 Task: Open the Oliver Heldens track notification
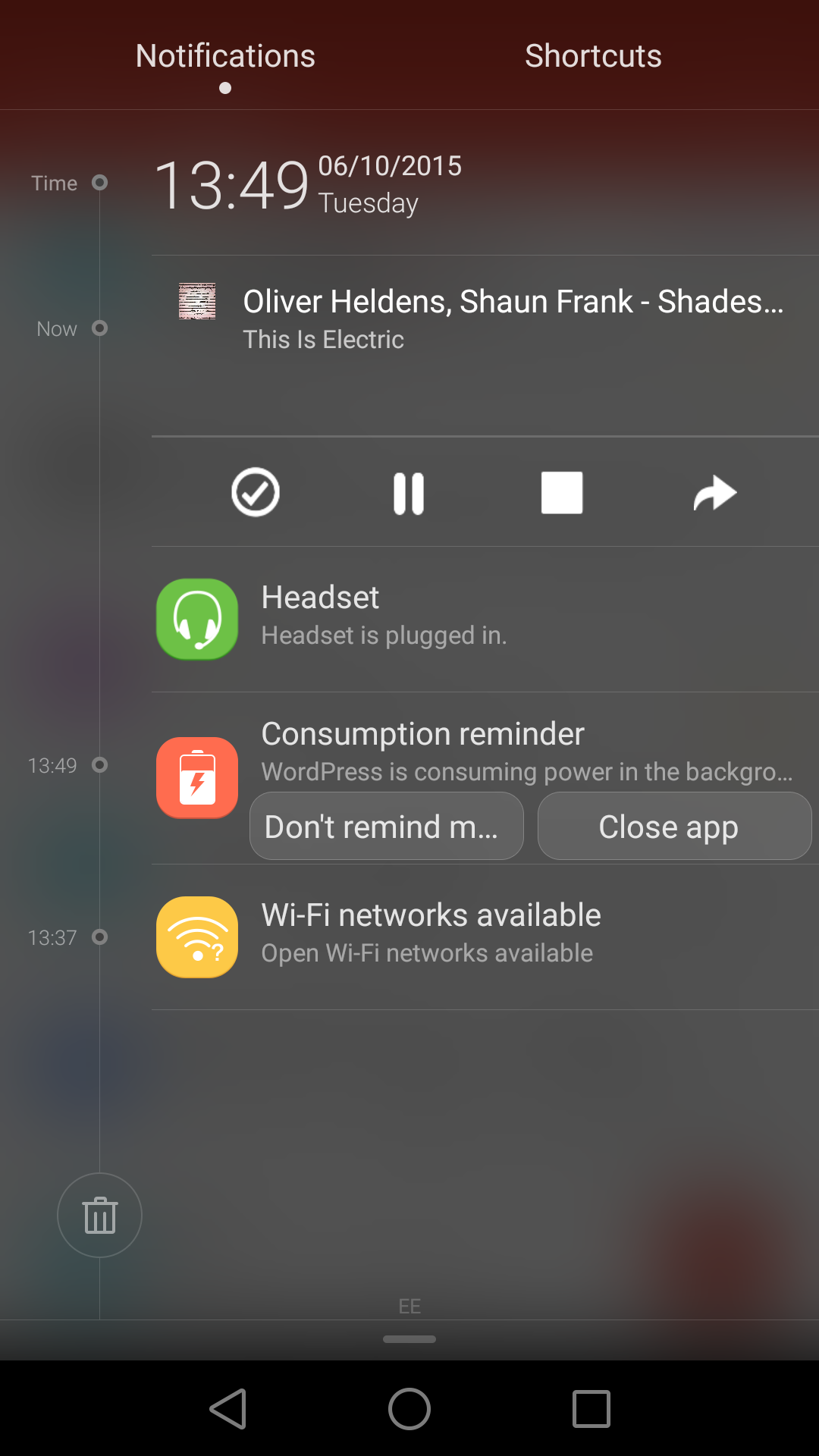pos(485,346)
